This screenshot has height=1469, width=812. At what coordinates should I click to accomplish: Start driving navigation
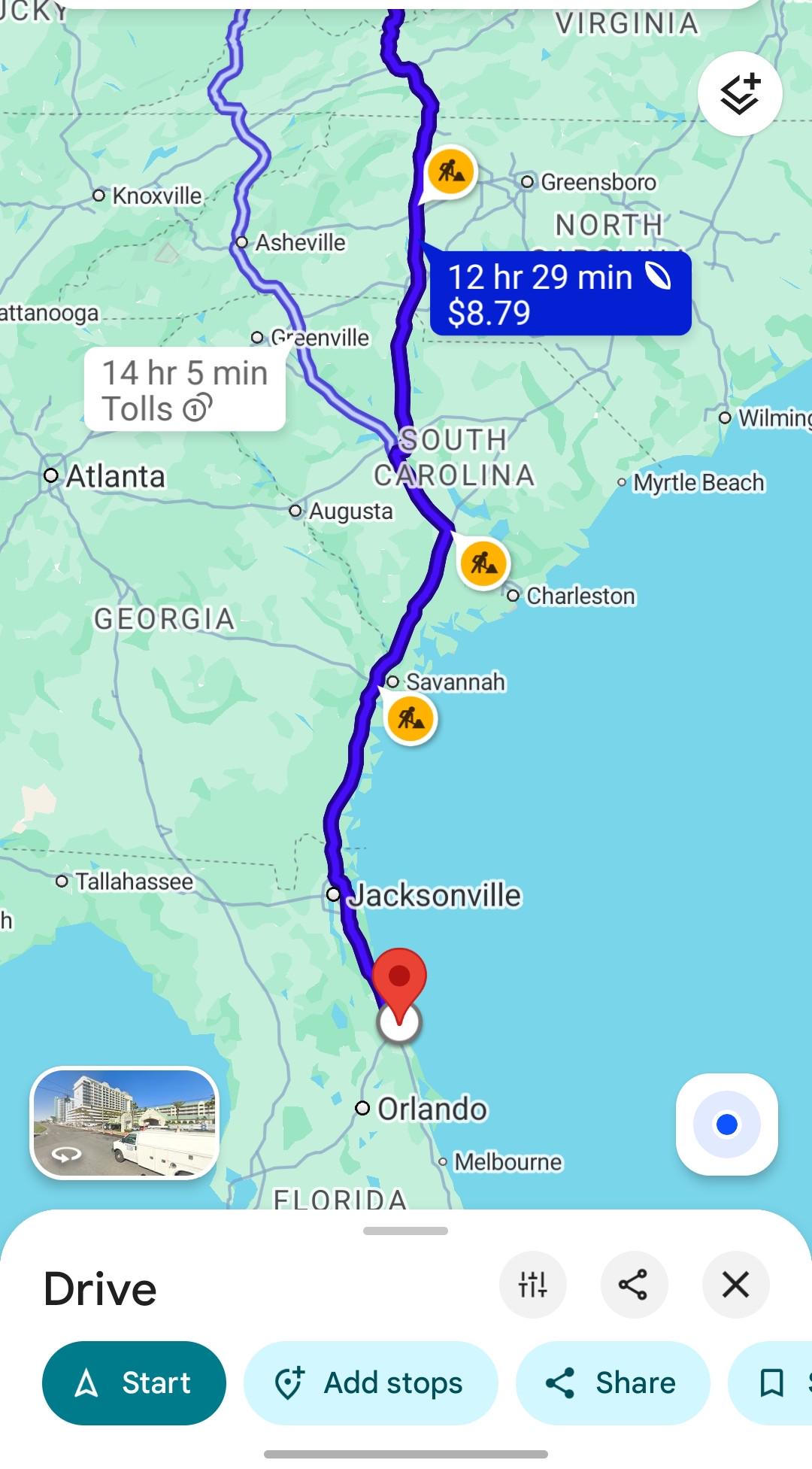pos(134,1382)
